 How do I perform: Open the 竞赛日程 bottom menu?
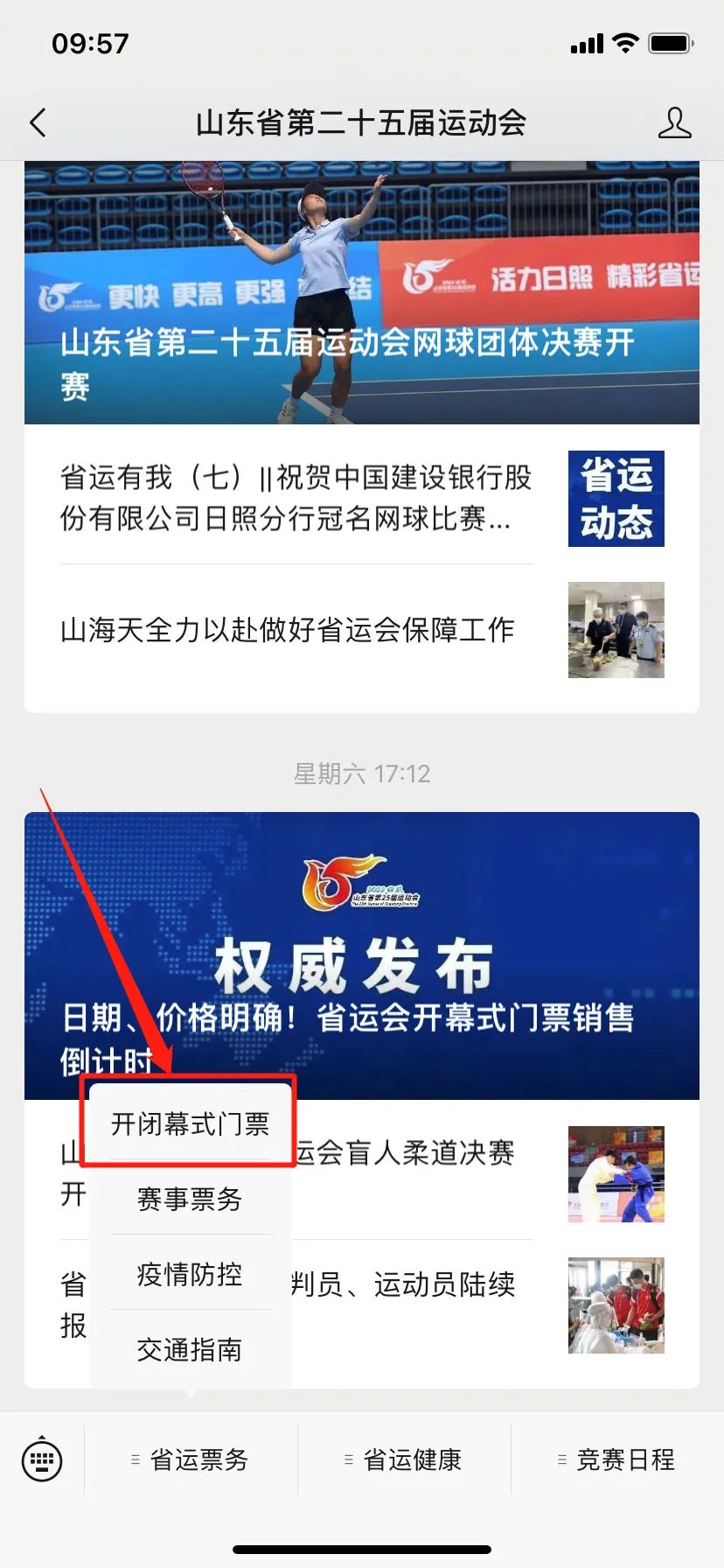(617, 1459)
